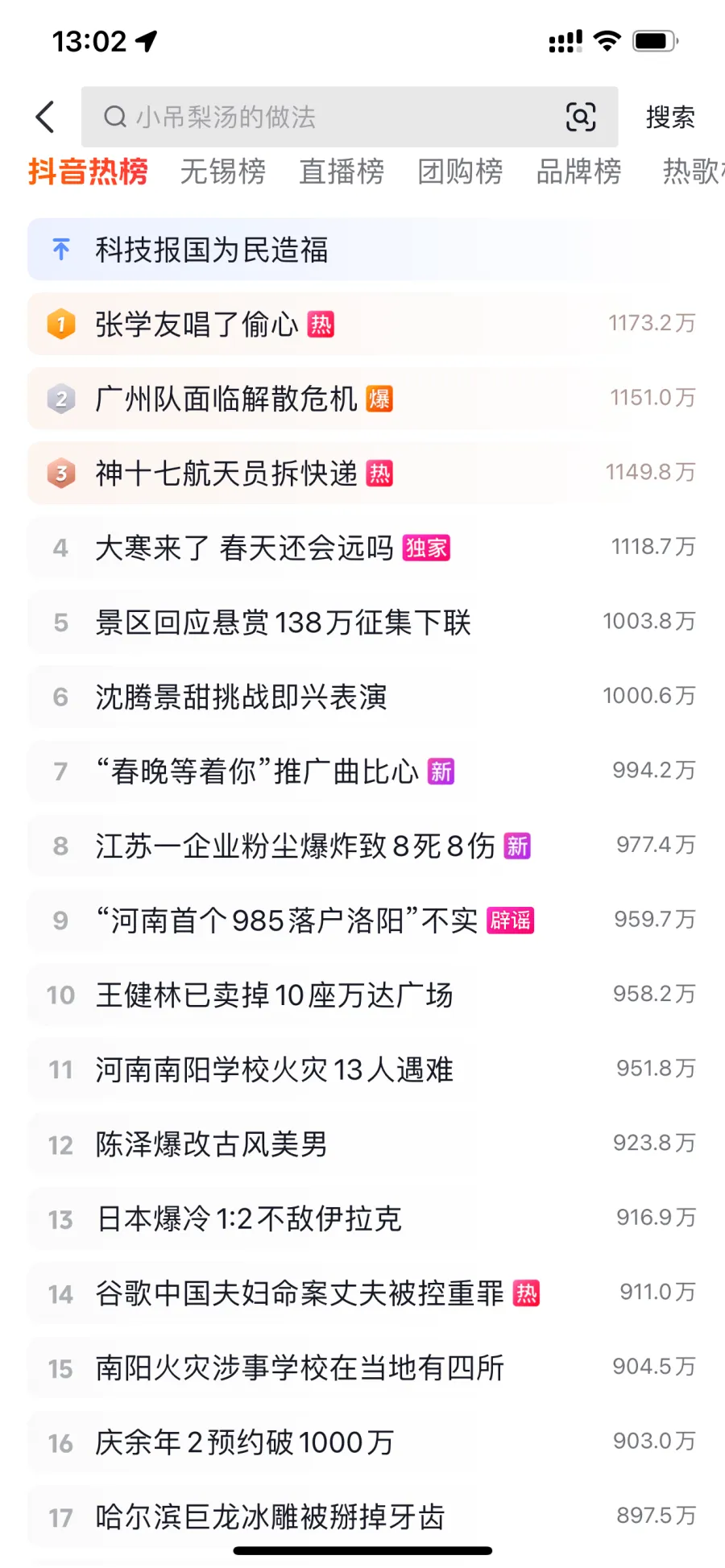Open 王健林已卖掉10座万达广场
This screenshot has width=725, height=1568.
point(274,995)
